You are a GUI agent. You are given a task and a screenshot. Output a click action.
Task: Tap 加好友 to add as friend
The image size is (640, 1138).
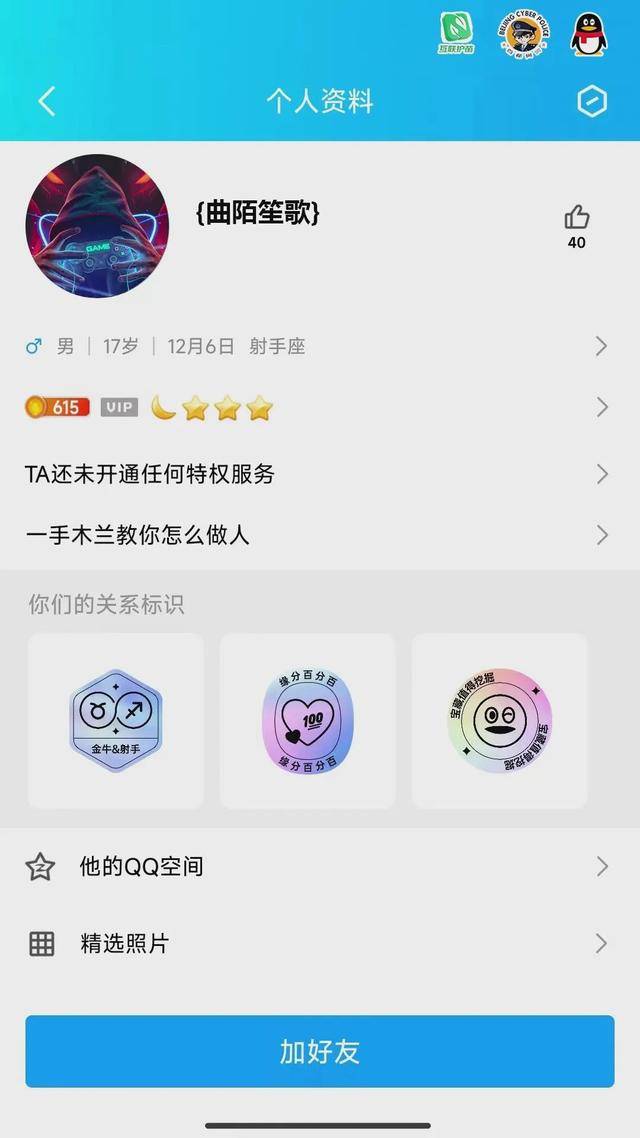coord(320,1051)
